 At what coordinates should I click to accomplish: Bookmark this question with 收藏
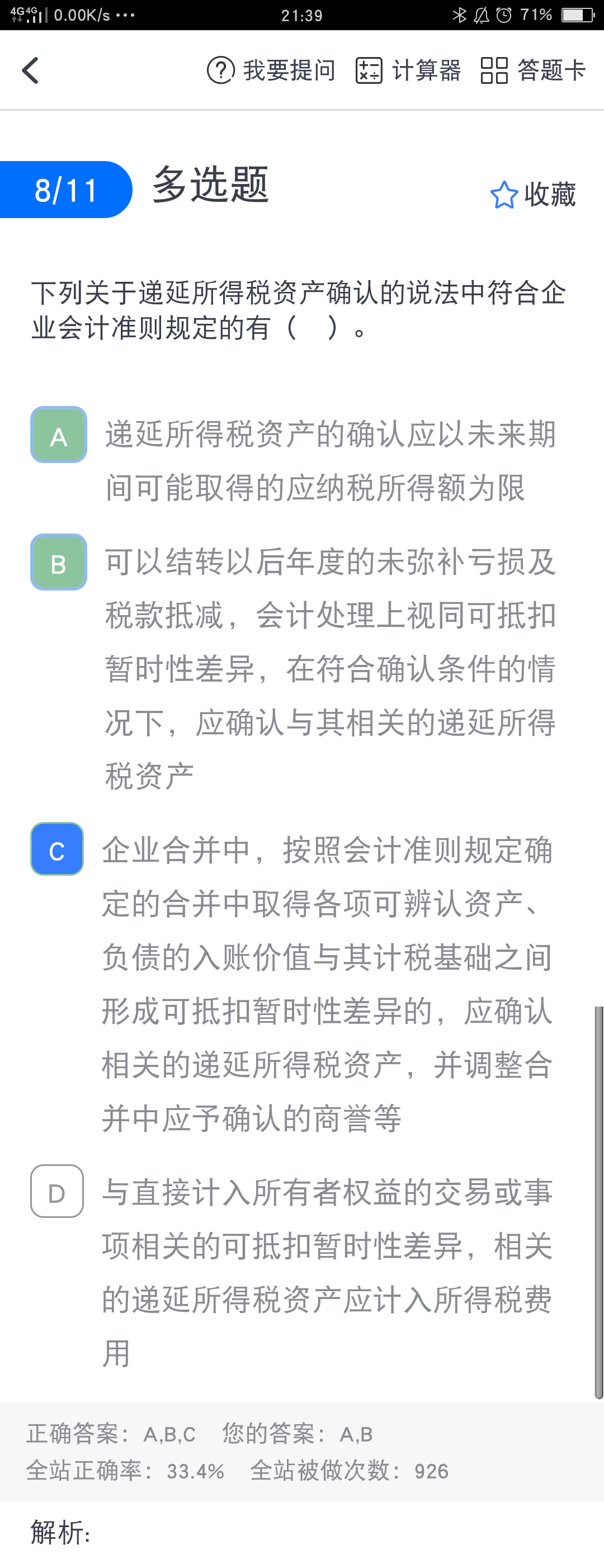click(x=534, y=195)
